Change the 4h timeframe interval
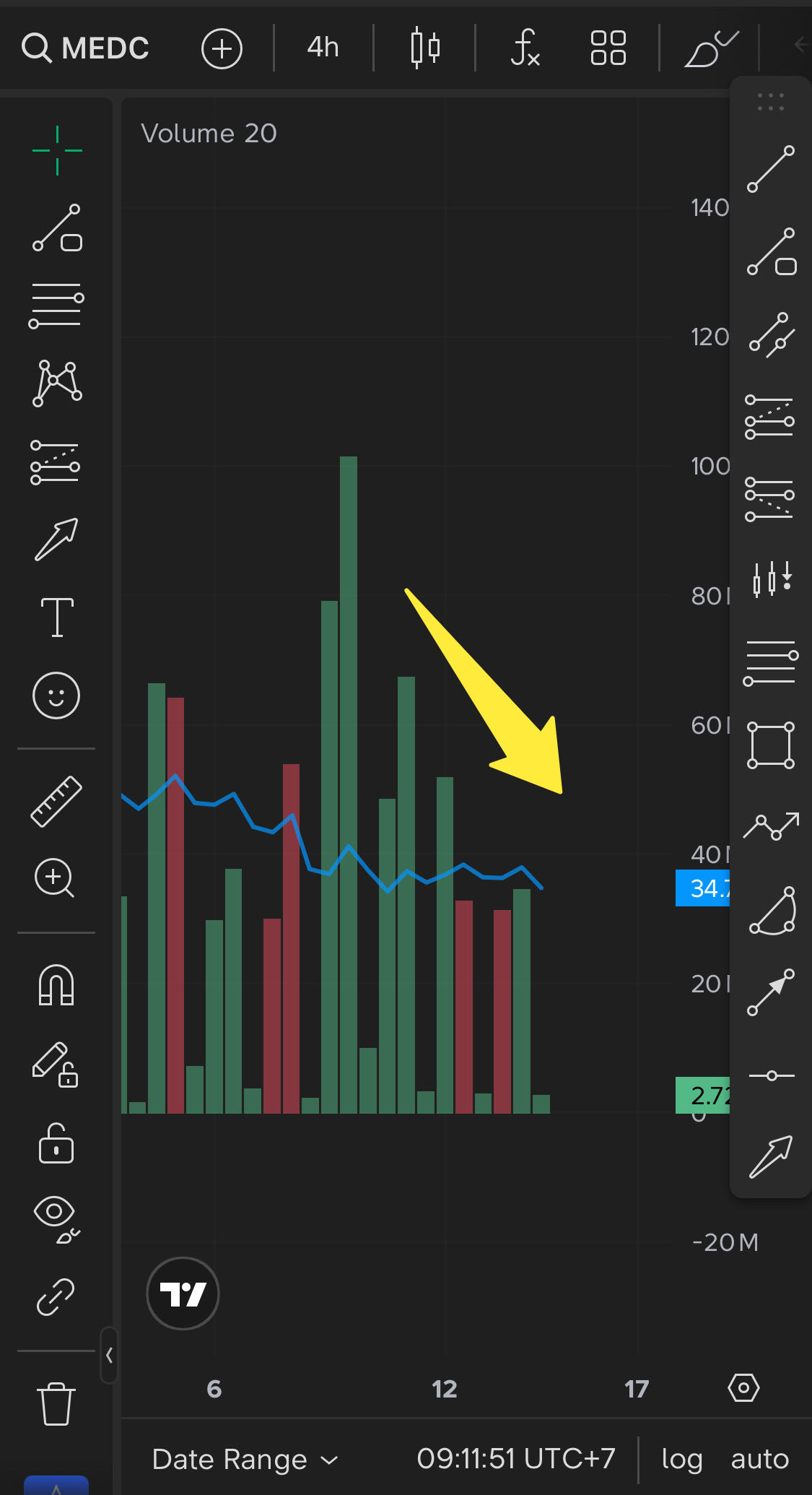The height and width of the screenshot is (1495, 812). pos(323,48)
